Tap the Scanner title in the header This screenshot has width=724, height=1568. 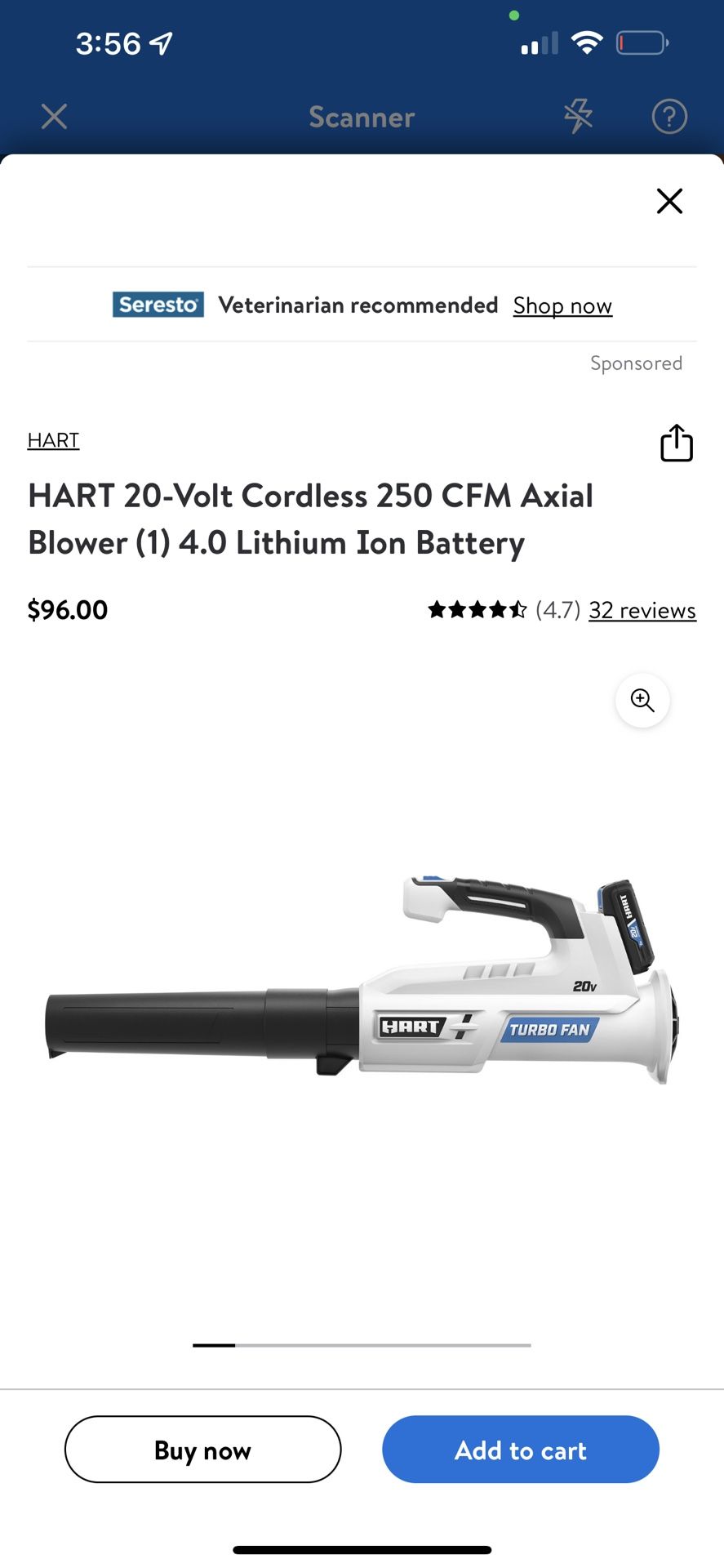tap(362, 117)
